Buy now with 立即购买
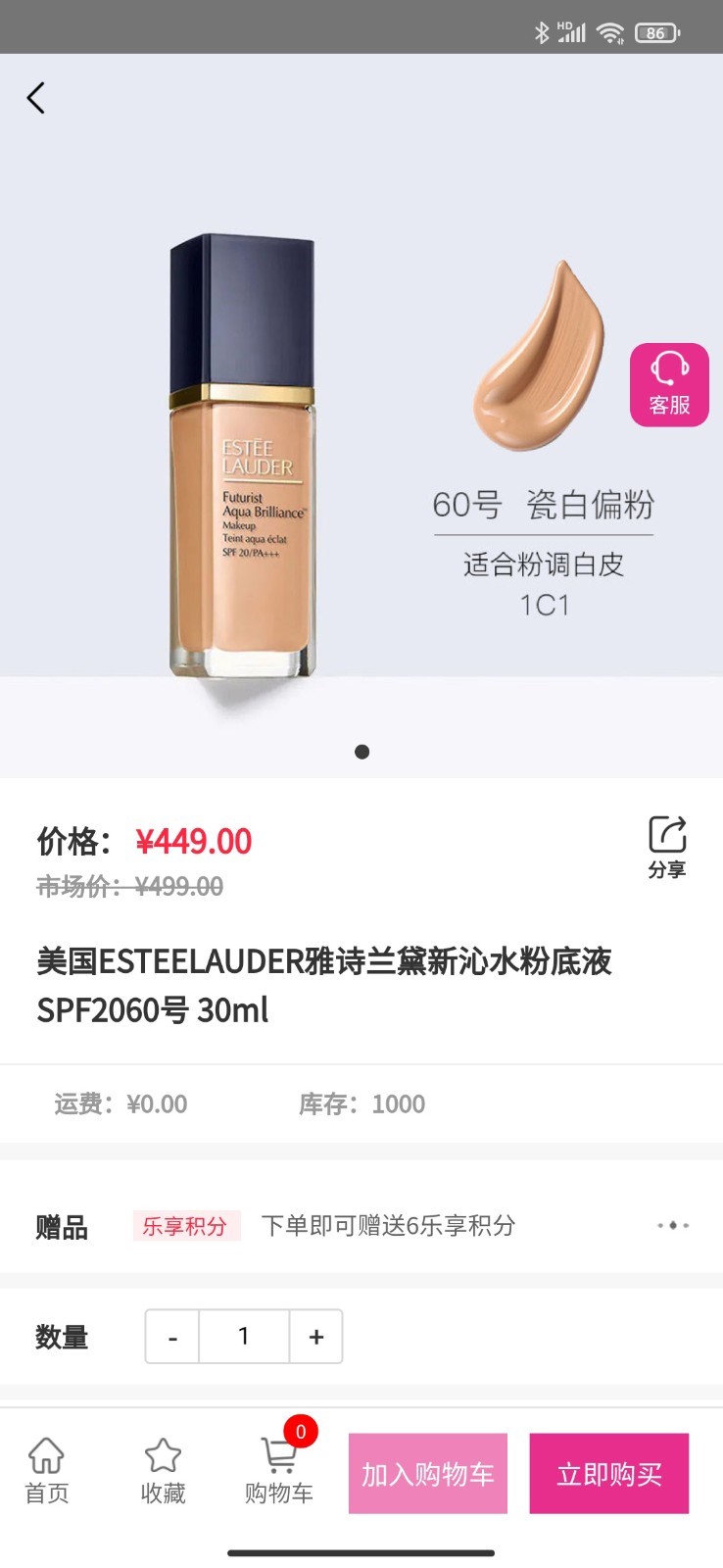 pyautogui.click(x=608, y=1473)
